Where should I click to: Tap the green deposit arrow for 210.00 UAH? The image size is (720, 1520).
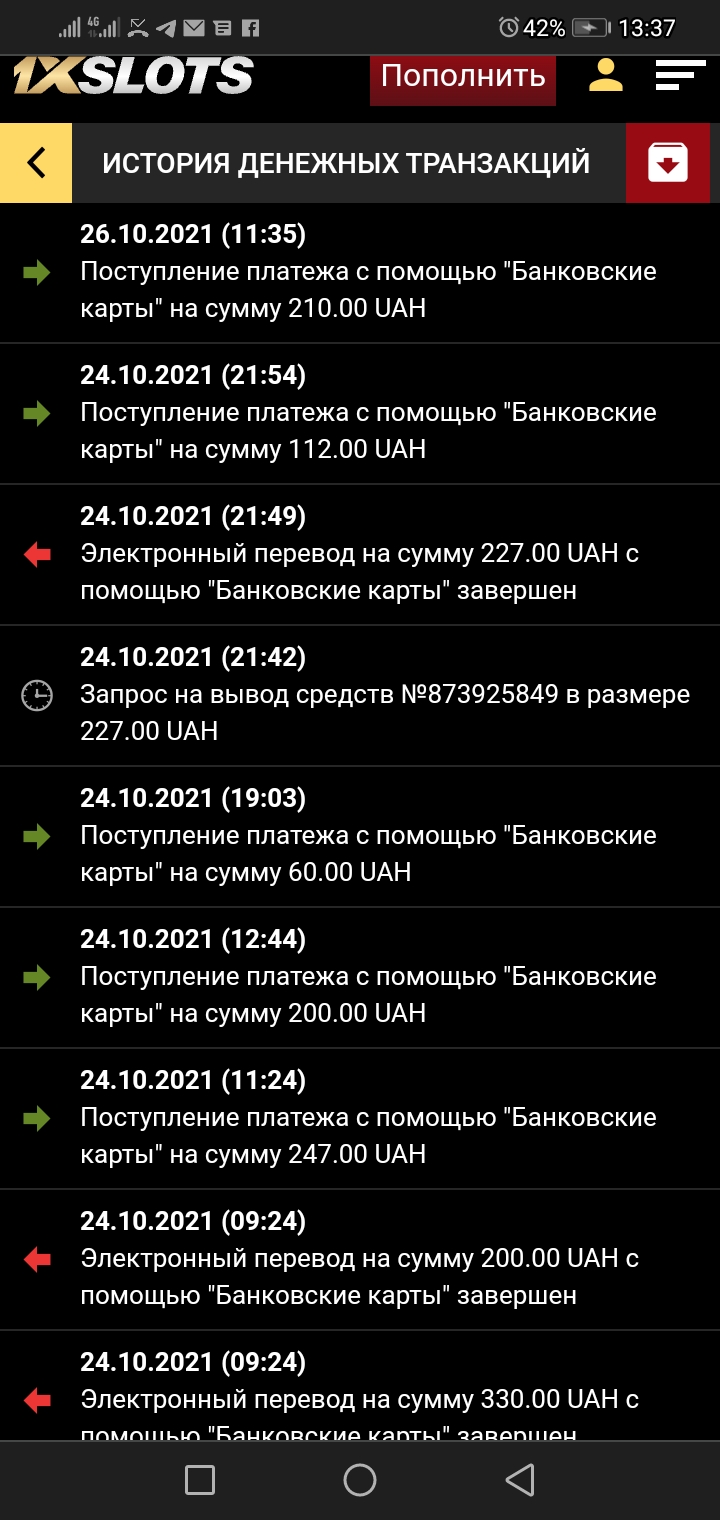pyautogui.click(x=36, y=272)
